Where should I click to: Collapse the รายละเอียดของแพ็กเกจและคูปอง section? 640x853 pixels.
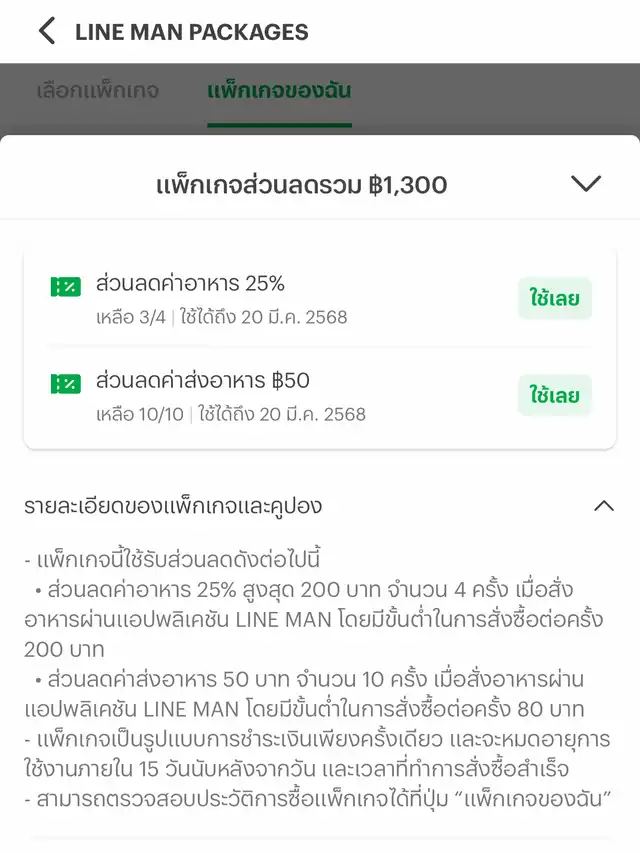pos(603,506)
